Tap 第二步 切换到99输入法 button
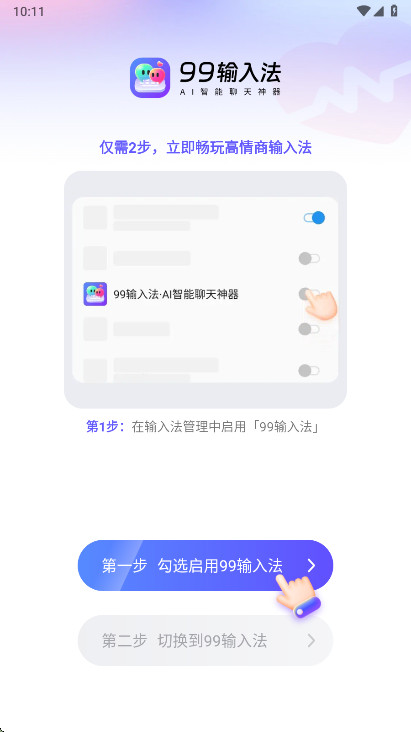This screenshot has height=732, width=411. click(205, 640)
